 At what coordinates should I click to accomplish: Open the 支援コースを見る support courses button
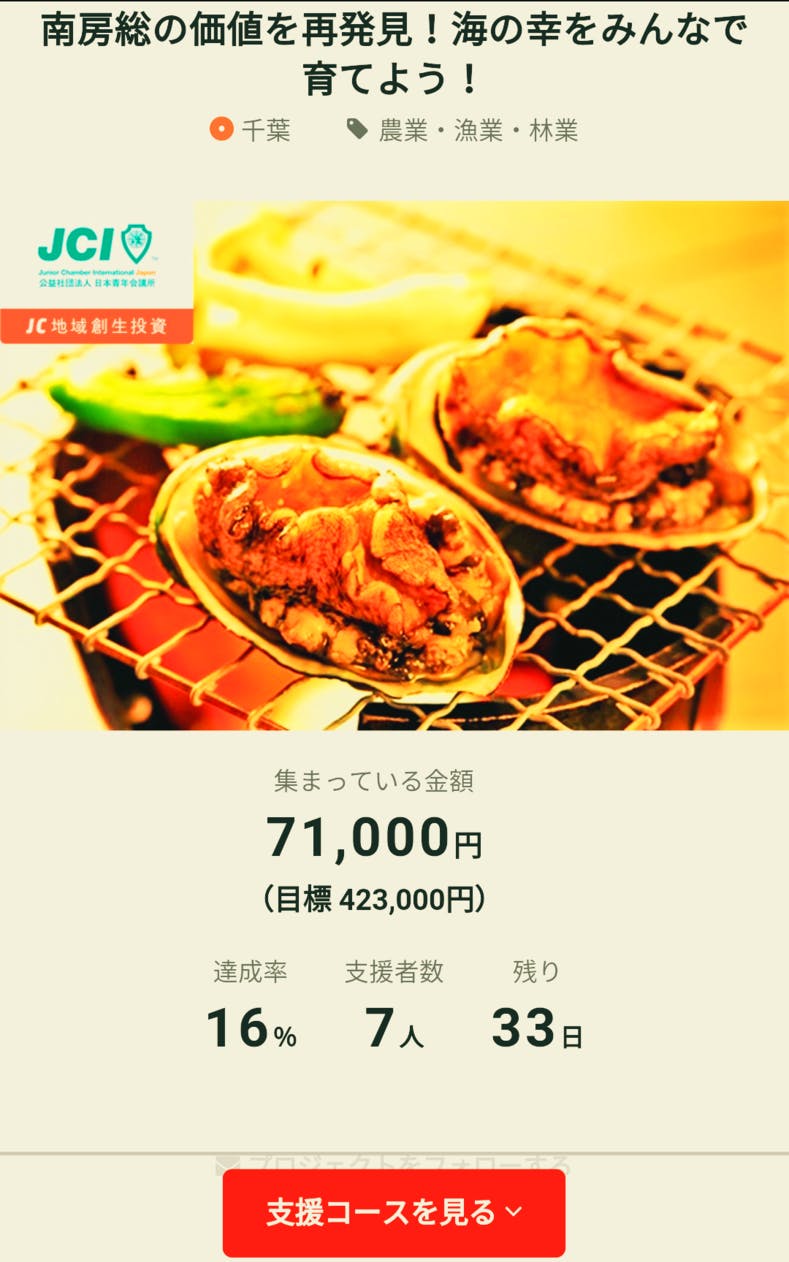click(394, 1212)
